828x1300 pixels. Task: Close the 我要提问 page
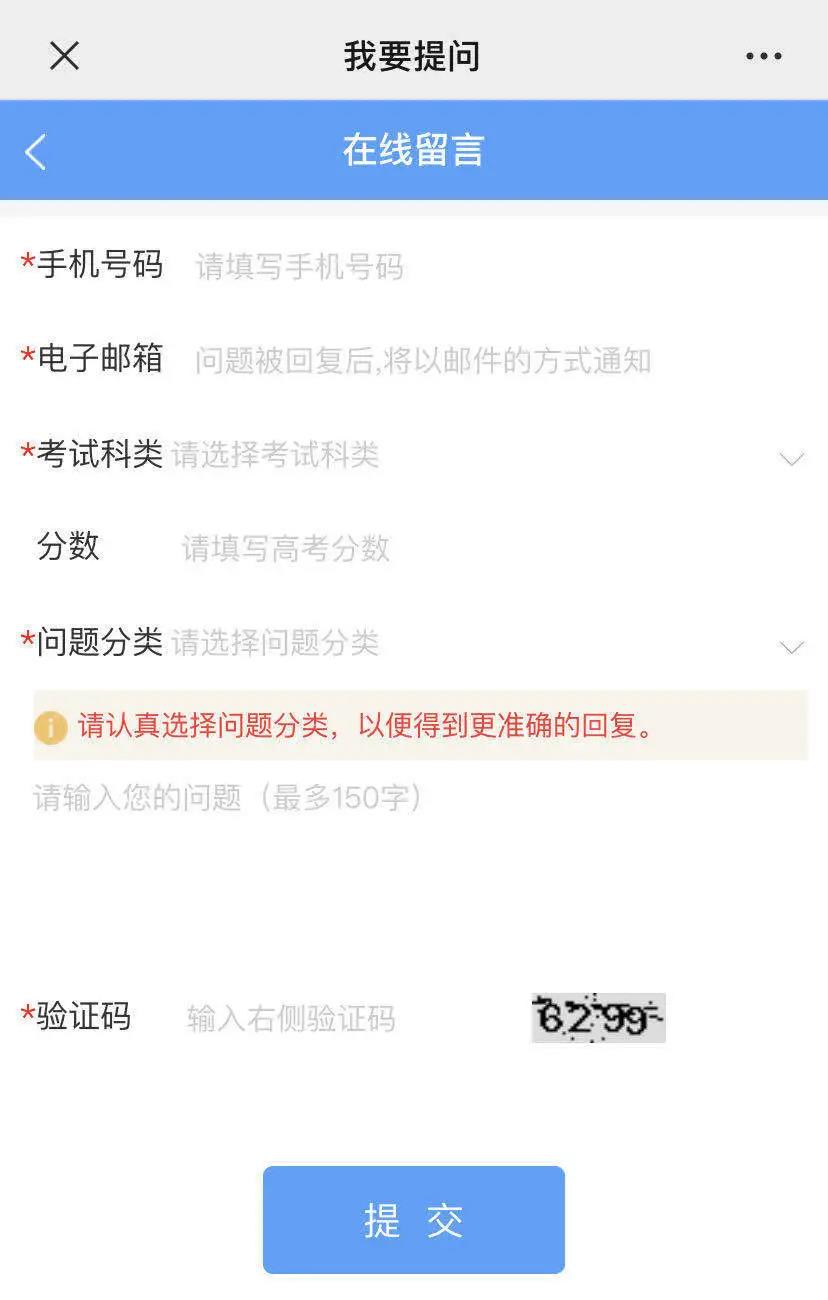pyautogui.click(x=64, y=55)
